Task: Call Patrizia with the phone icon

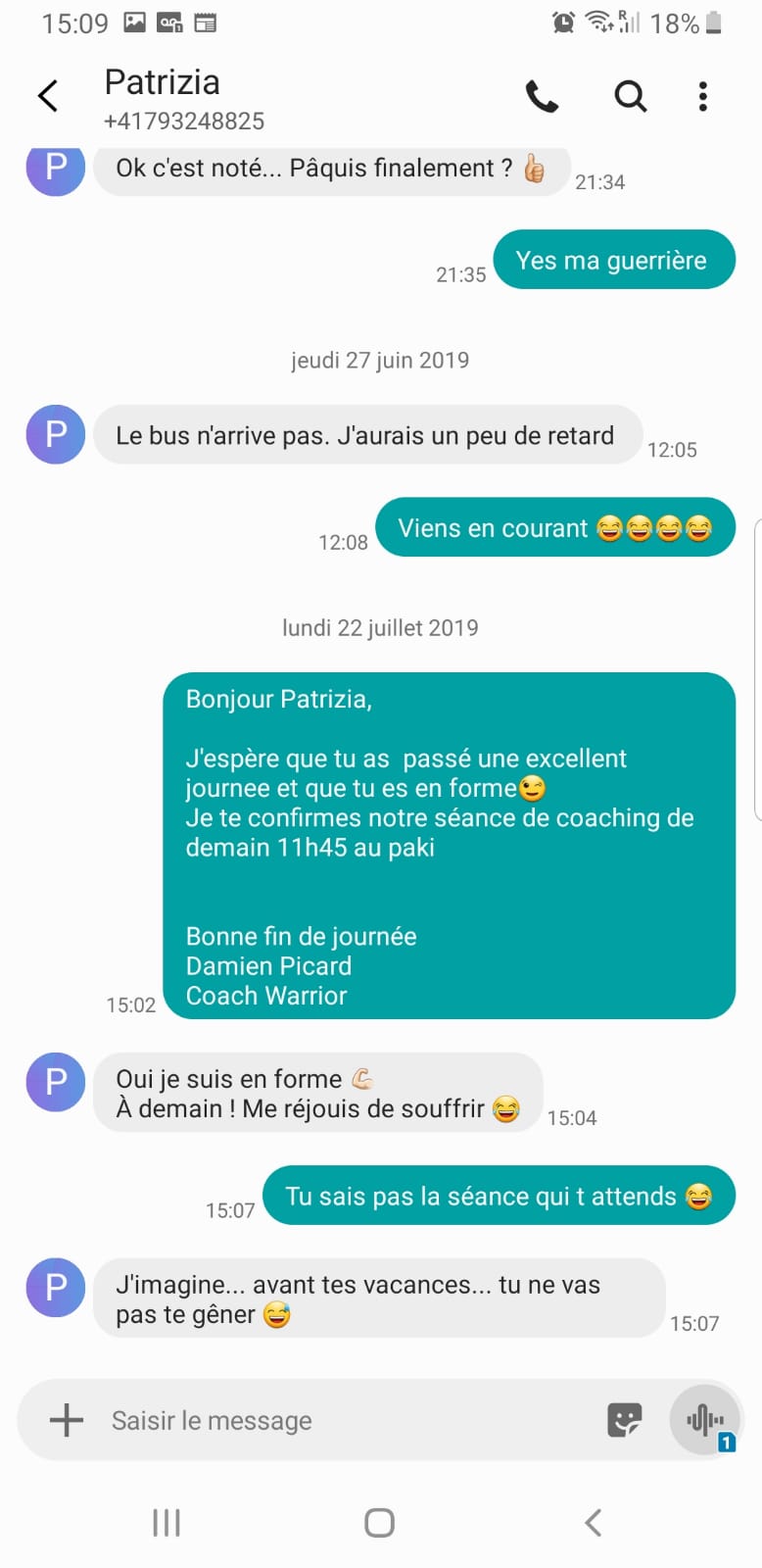Action: (542, 96)
